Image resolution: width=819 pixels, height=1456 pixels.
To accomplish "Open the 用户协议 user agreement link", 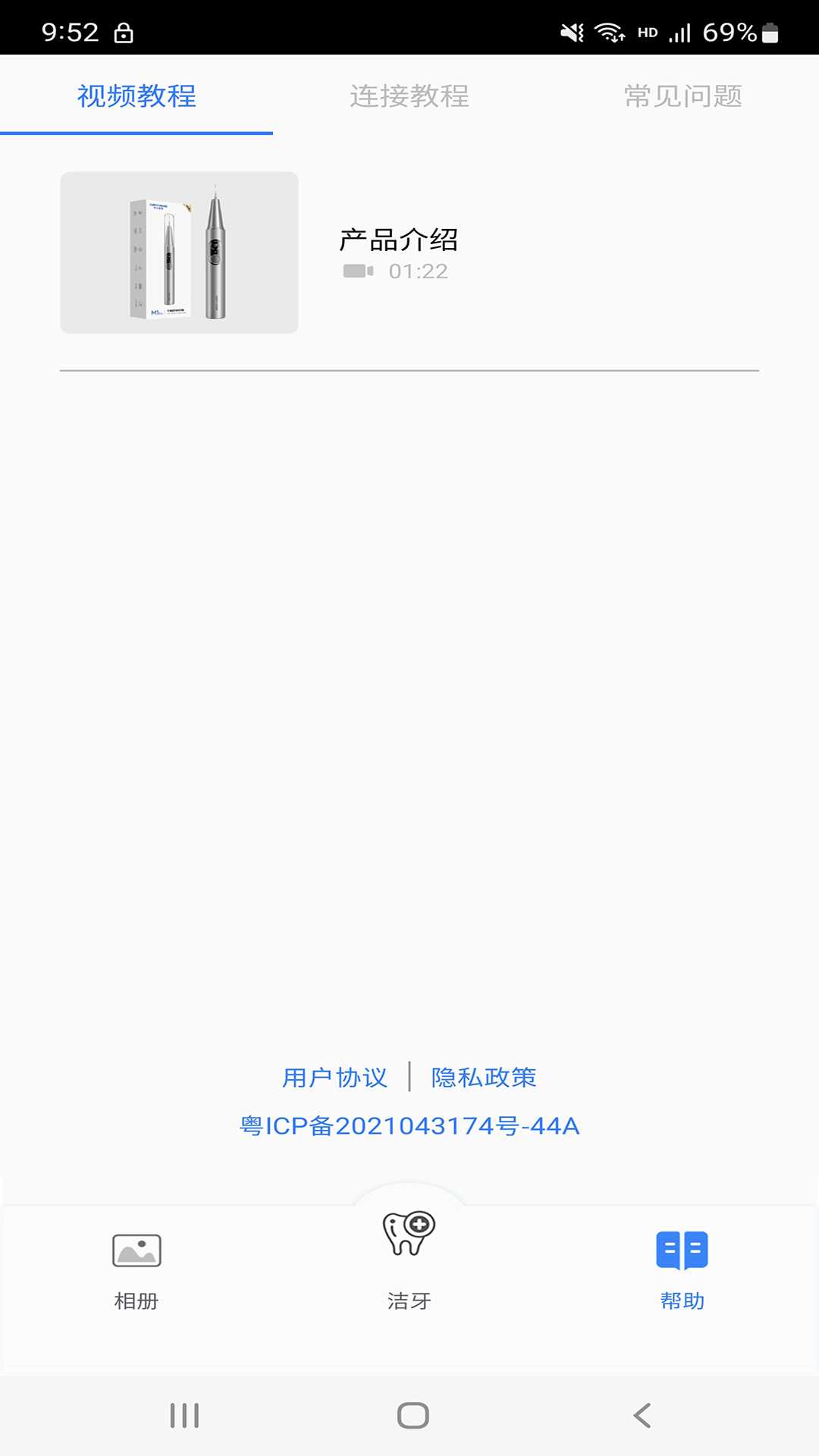I will (x=334, y=1076).
